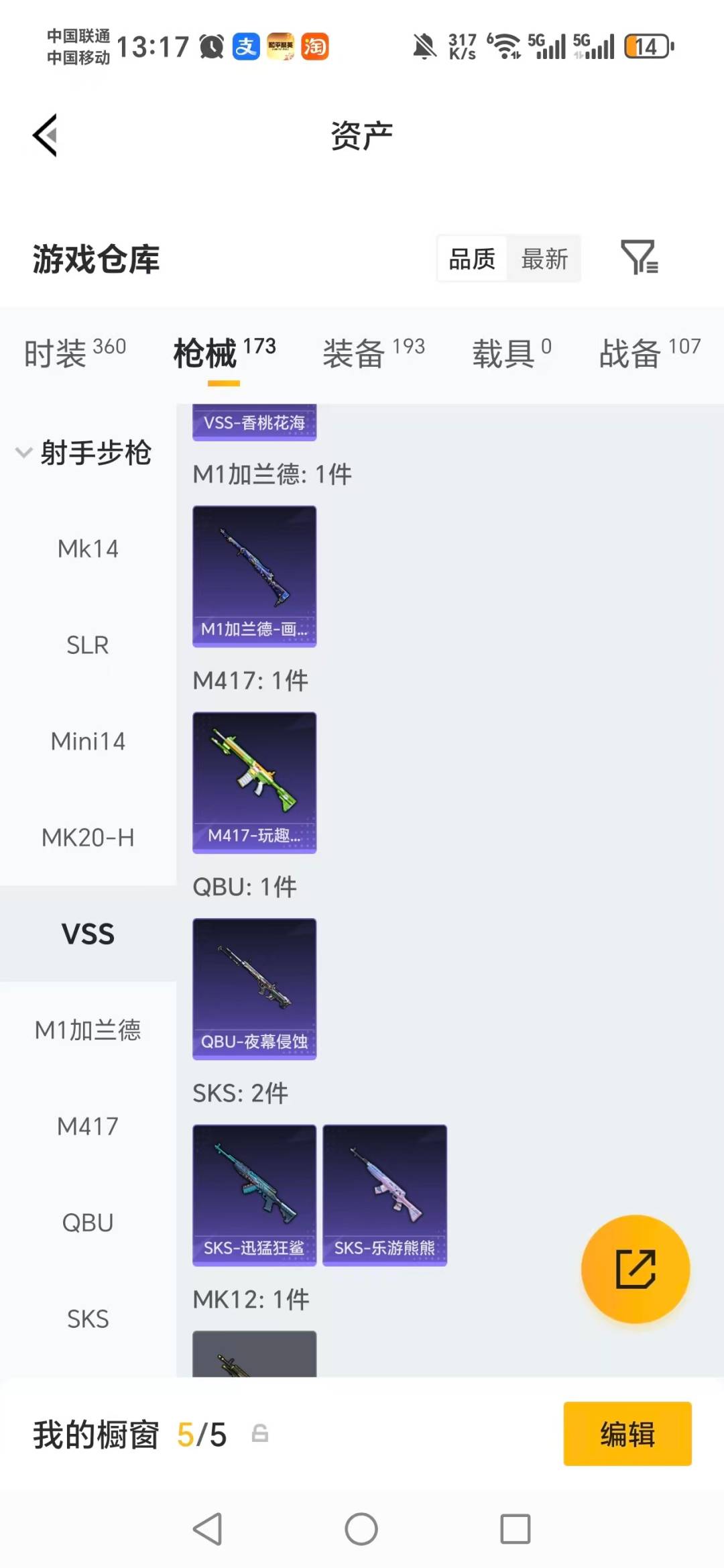
Task: Select VSS in the sidebar category list
Action: pos(87,934)
